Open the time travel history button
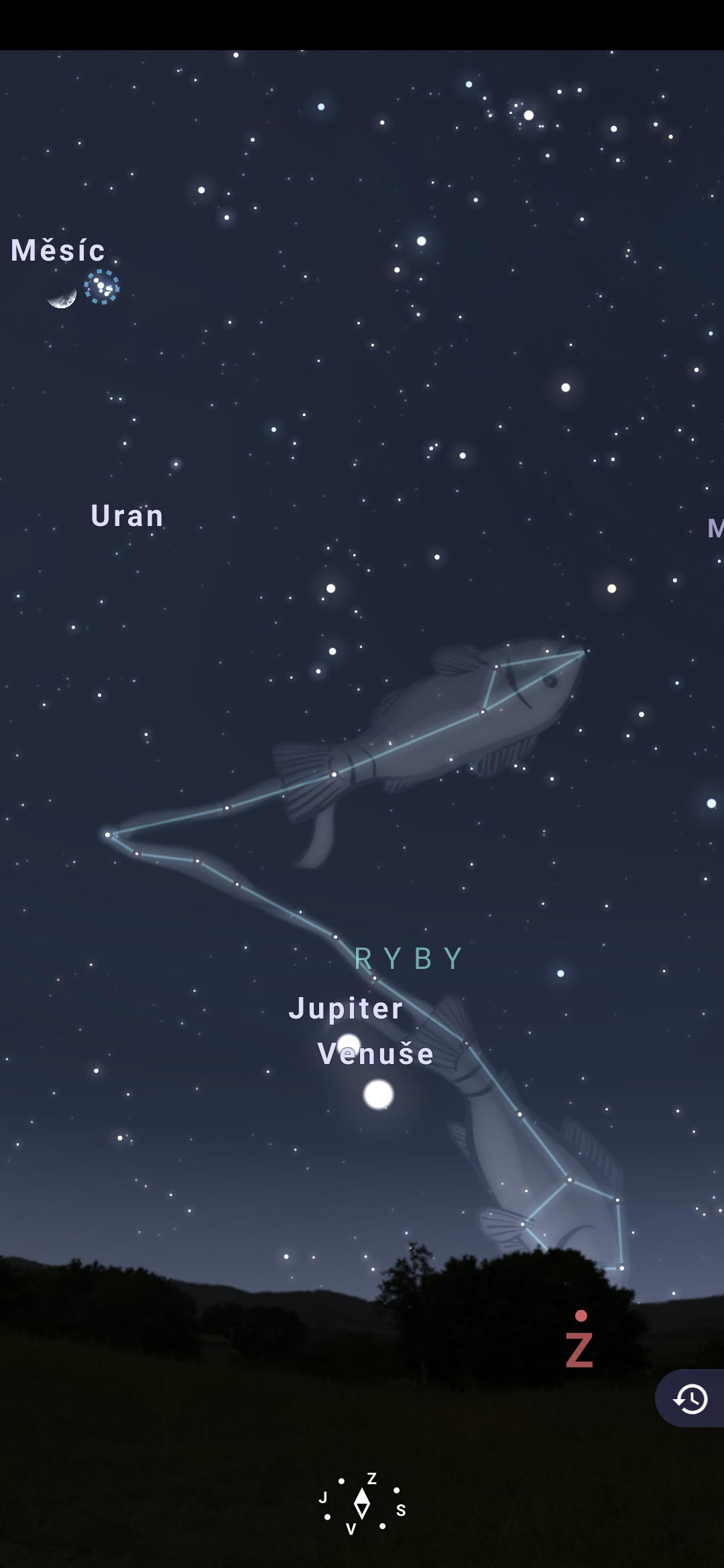Viewport: 724px width, 1568px height. tap(690, 1398)
